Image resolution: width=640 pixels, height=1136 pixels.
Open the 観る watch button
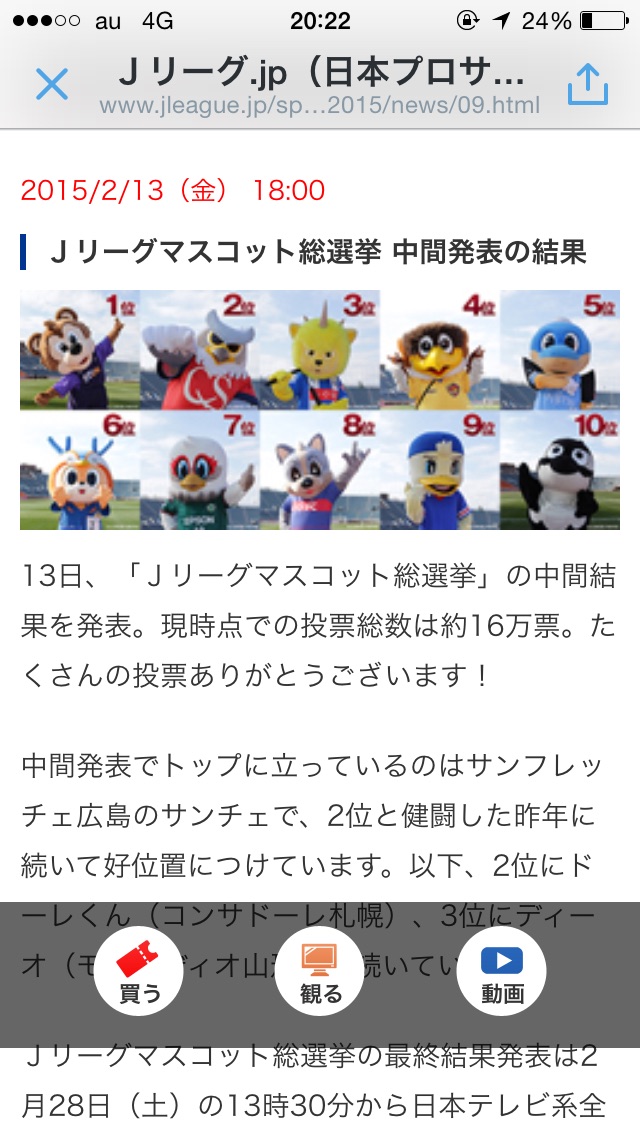tap(320, 972)
